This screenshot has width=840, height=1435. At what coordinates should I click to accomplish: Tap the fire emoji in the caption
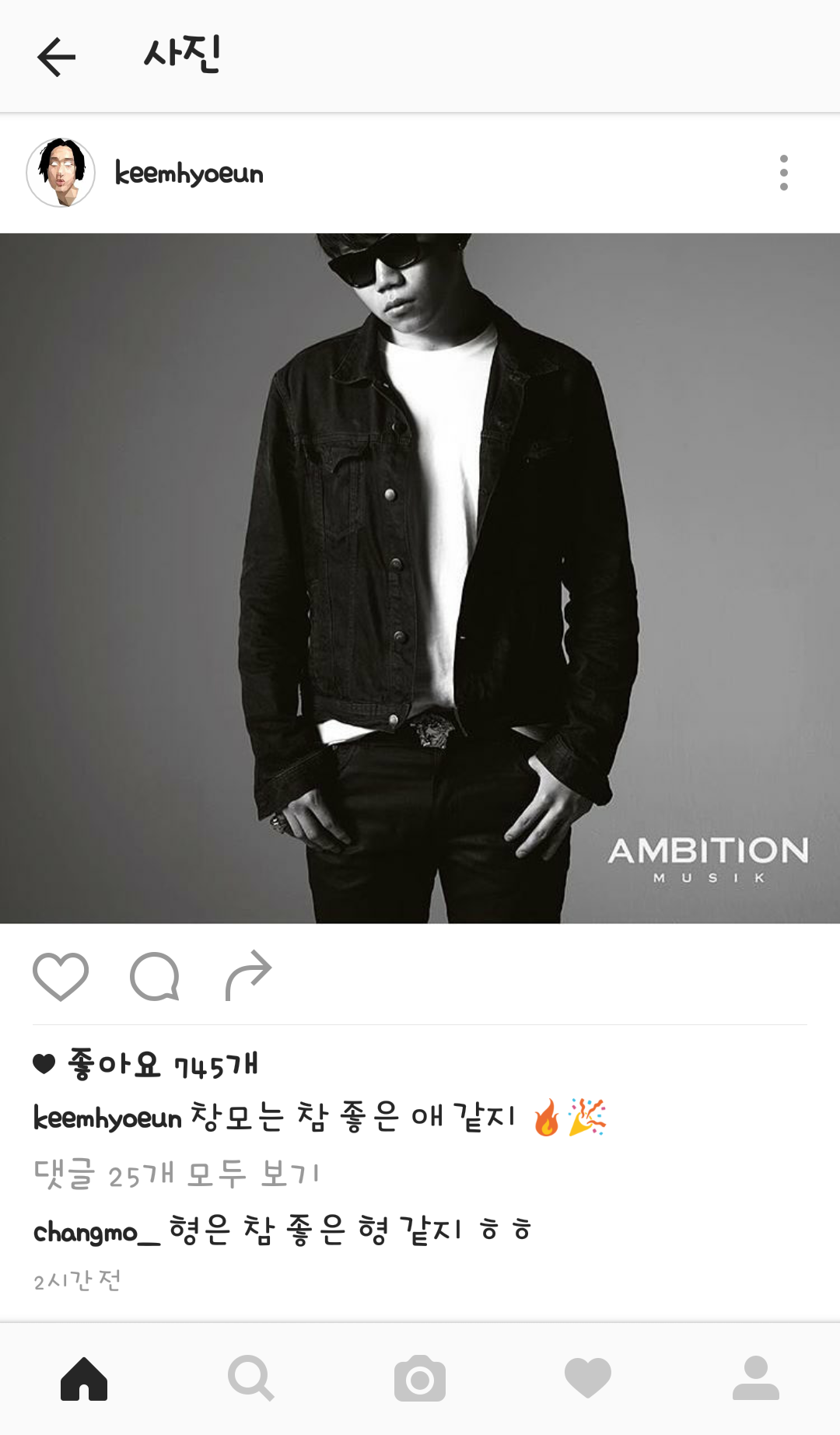[x=549, y=1118]
